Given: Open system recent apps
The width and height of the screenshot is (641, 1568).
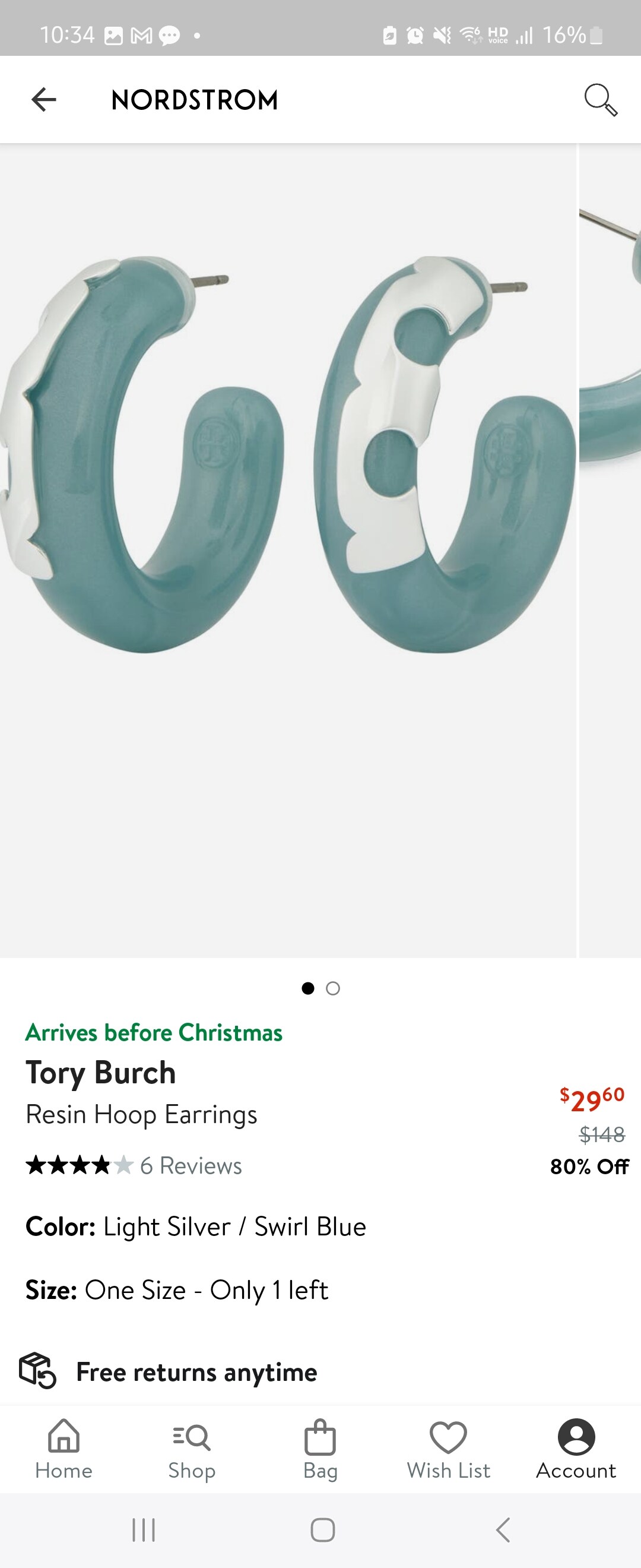Looking at the screenshot, I should [144, 1529].
